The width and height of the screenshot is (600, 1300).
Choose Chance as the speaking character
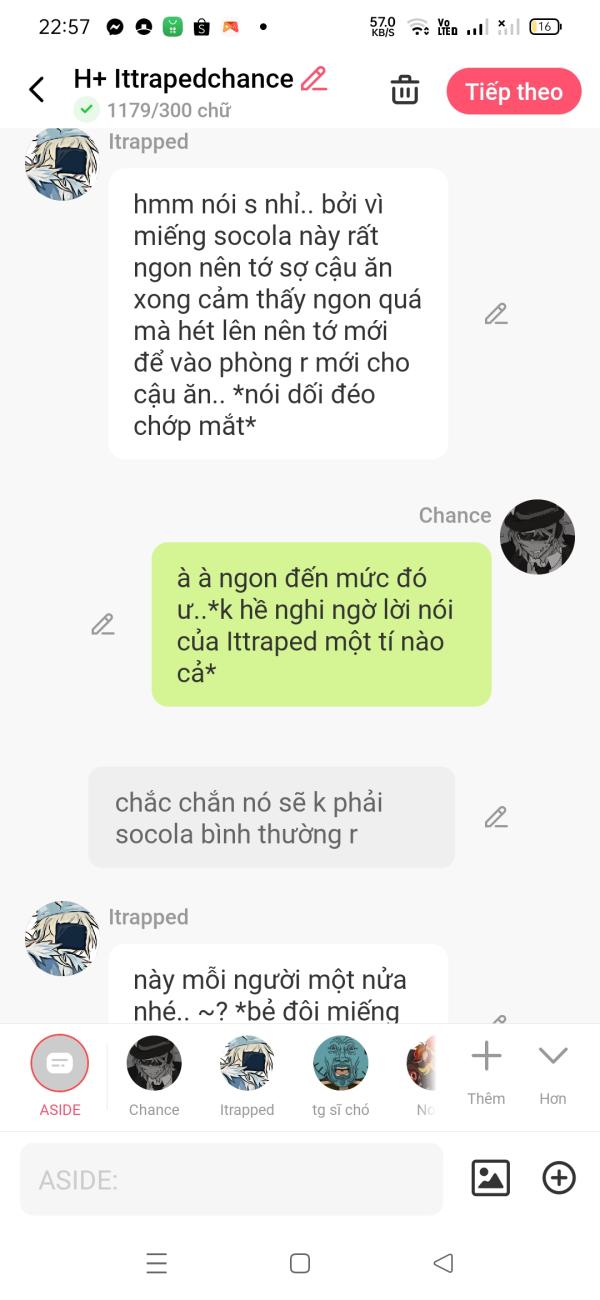154,1075
